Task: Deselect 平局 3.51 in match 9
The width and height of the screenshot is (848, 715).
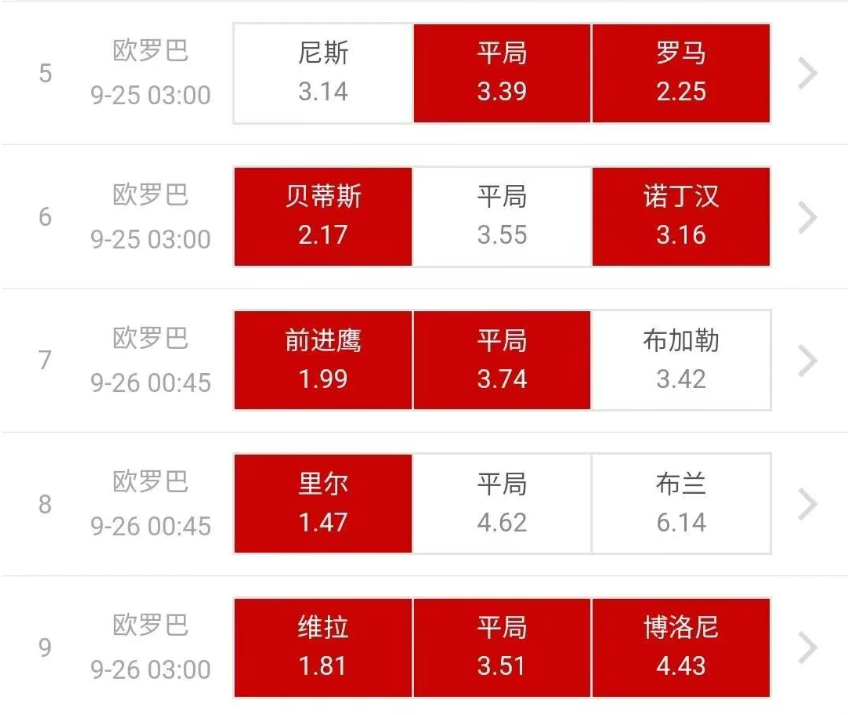Action: point(502,648)
